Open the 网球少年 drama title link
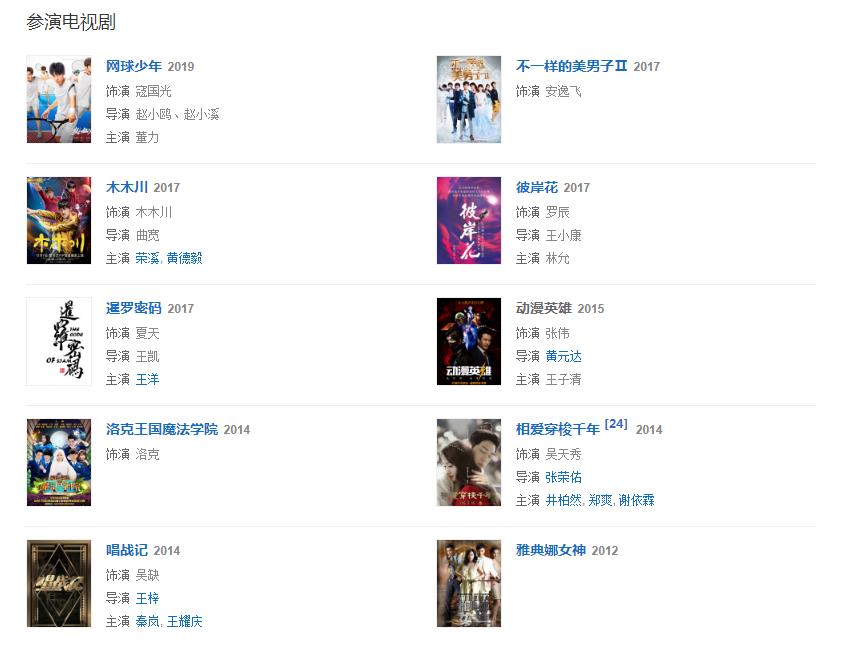841x645 pixels. coord(133,67)
